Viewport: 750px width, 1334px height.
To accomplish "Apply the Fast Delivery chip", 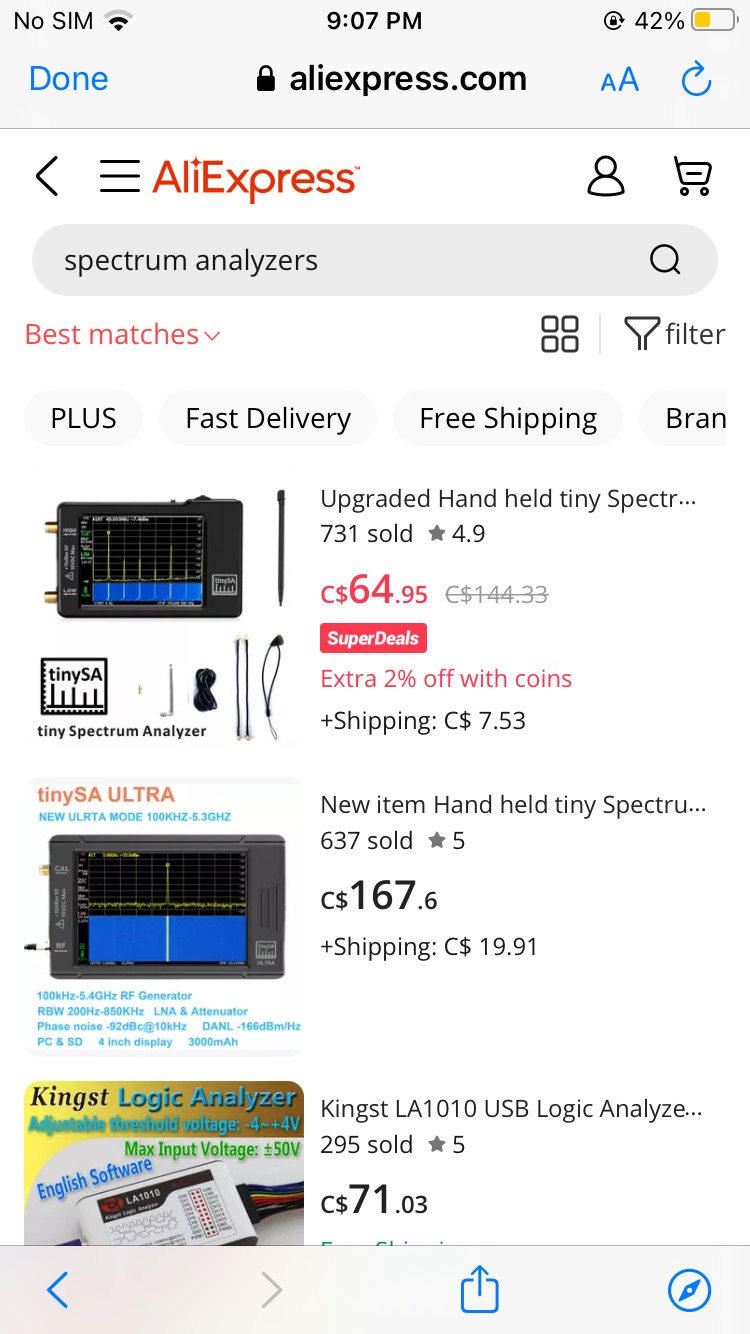I will coord(268,418).
